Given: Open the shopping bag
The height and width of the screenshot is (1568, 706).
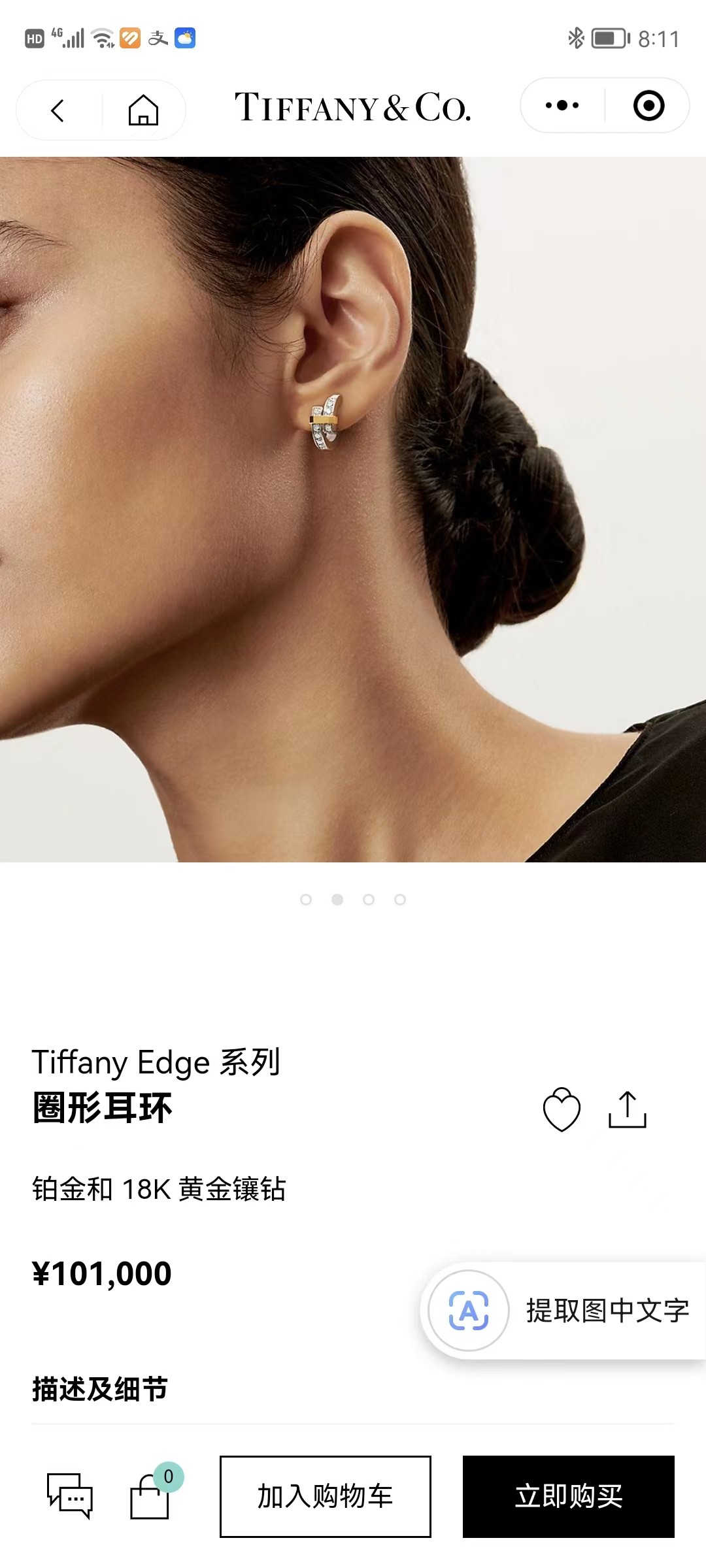Looking at the screenshot, I should pos(150,1496).
